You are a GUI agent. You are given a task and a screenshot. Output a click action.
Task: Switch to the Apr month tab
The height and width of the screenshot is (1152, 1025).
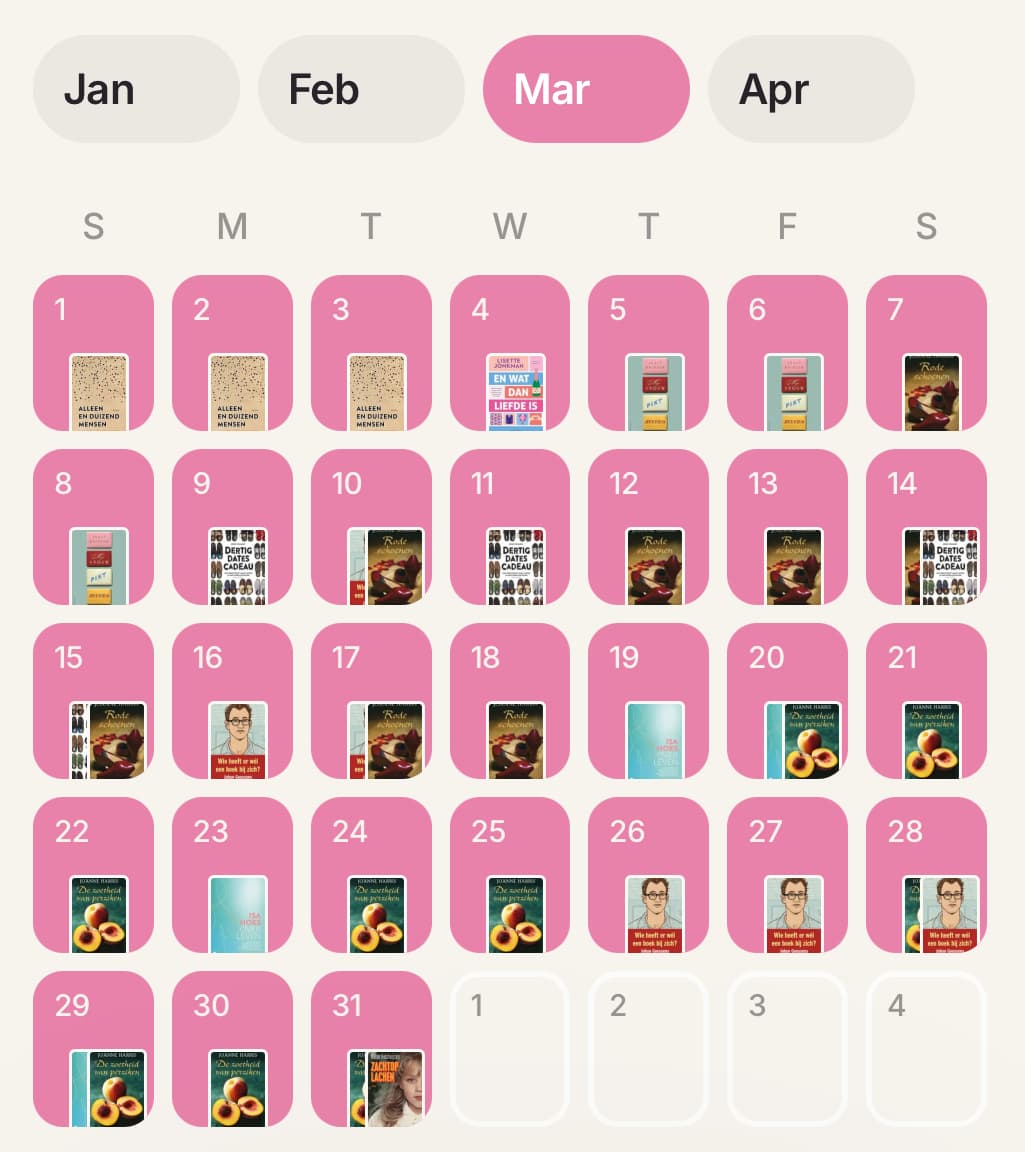click(811, 89)
